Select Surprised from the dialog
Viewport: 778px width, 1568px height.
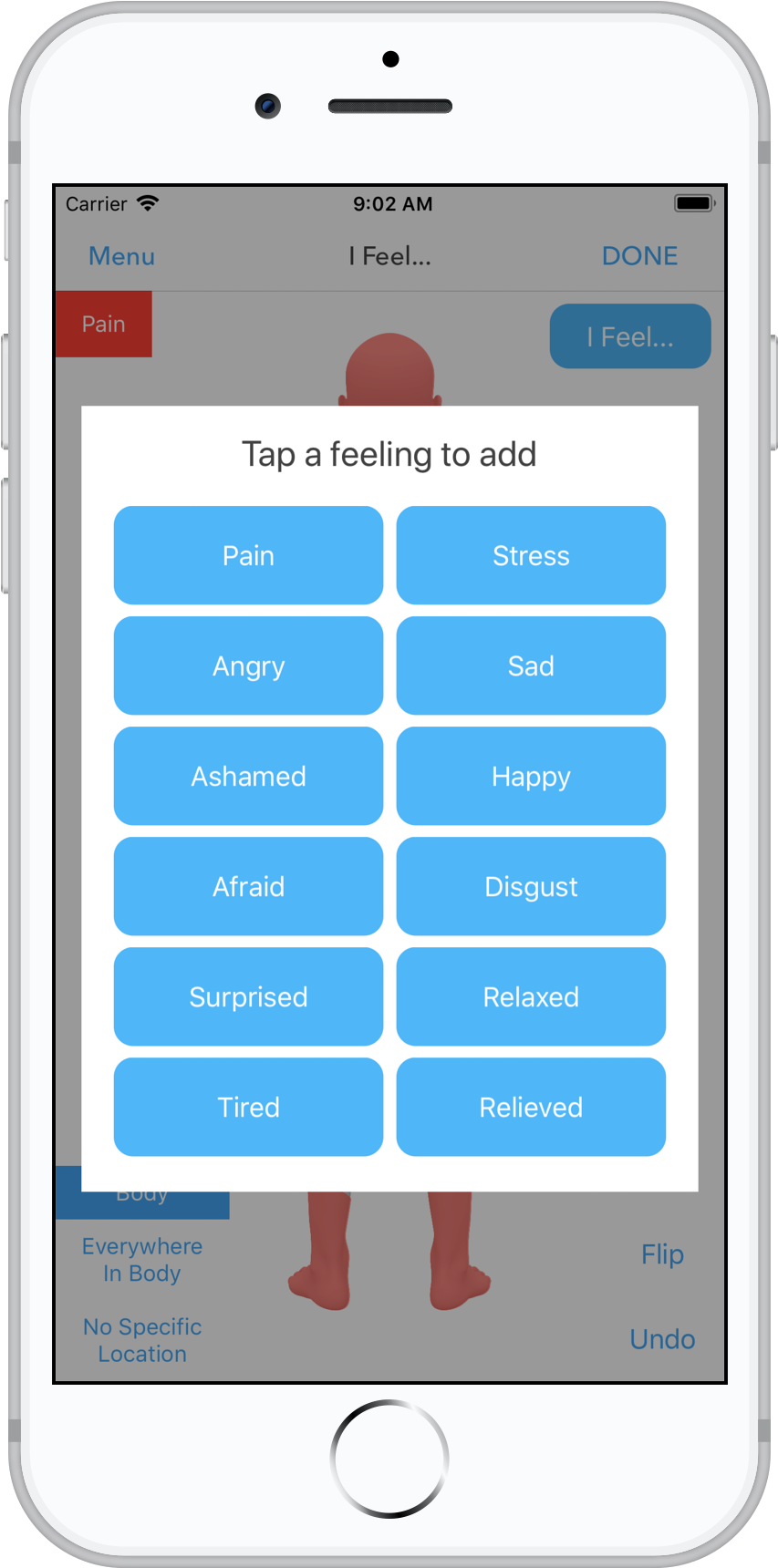248,996
